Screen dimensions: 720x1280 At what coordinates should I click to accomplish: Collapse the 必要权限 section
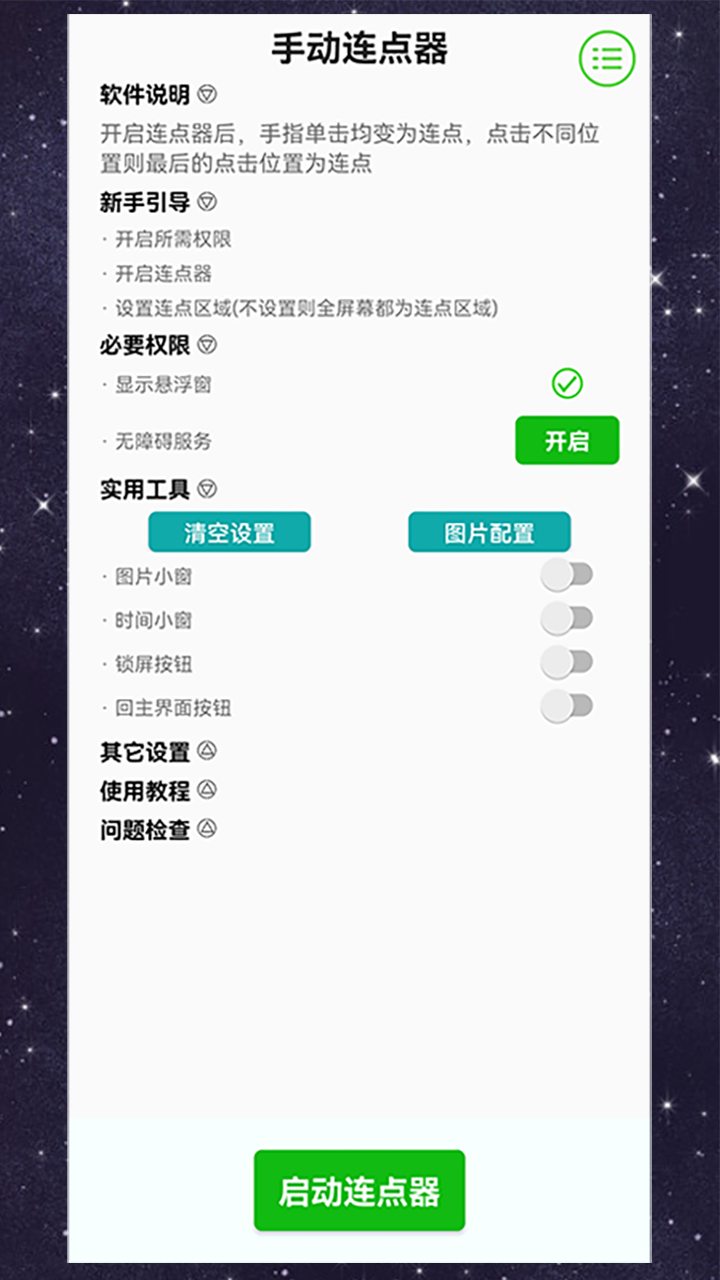tap(207, 345)
